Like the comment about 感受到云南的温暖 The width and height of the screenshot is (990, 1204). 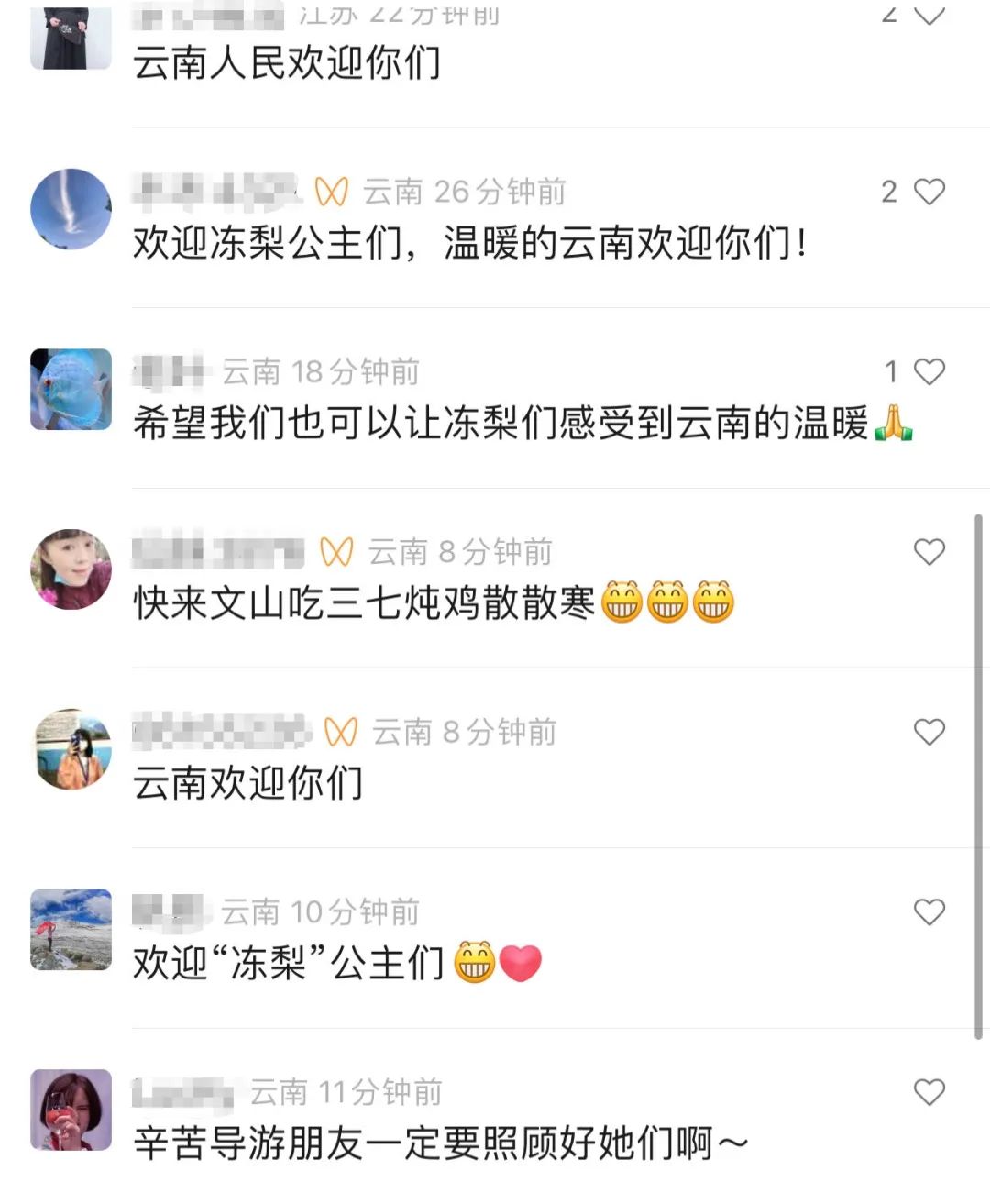tap(929, 371)
